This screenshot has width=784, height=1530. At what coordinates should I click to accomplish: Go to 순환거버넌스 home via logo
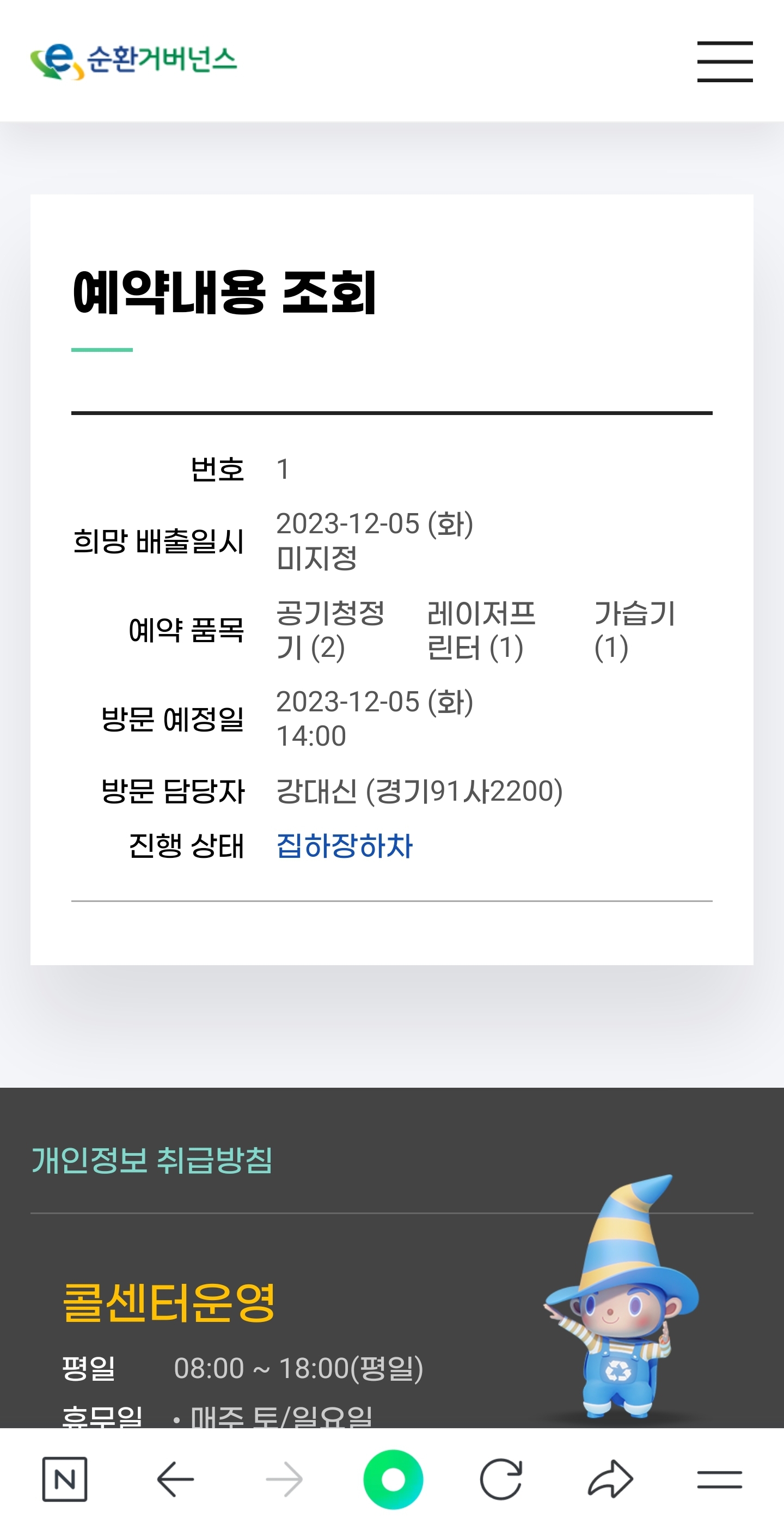tap(133, 61)
